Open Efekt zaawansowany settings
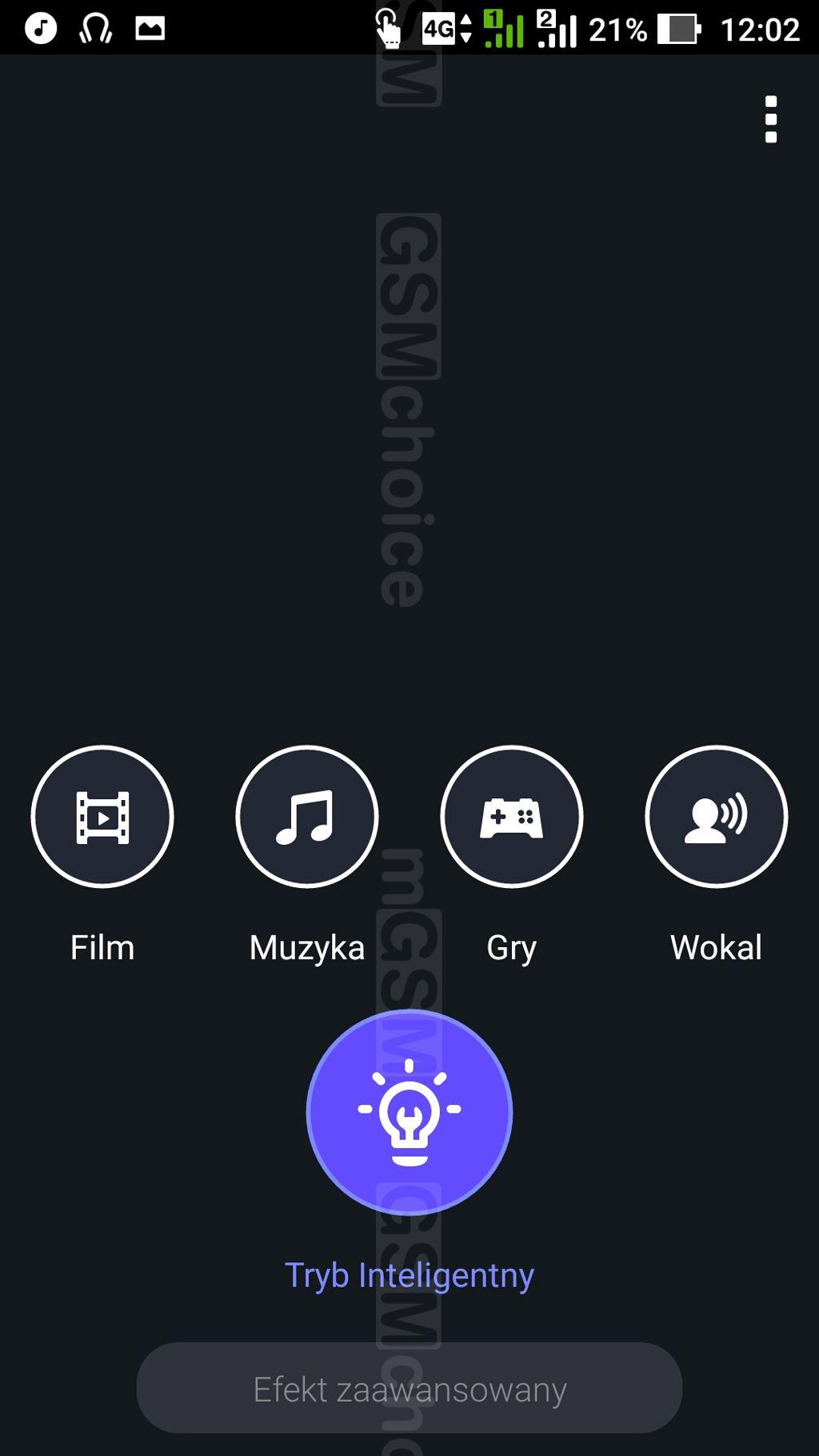819x1456 pixels. click(409, 1388)
